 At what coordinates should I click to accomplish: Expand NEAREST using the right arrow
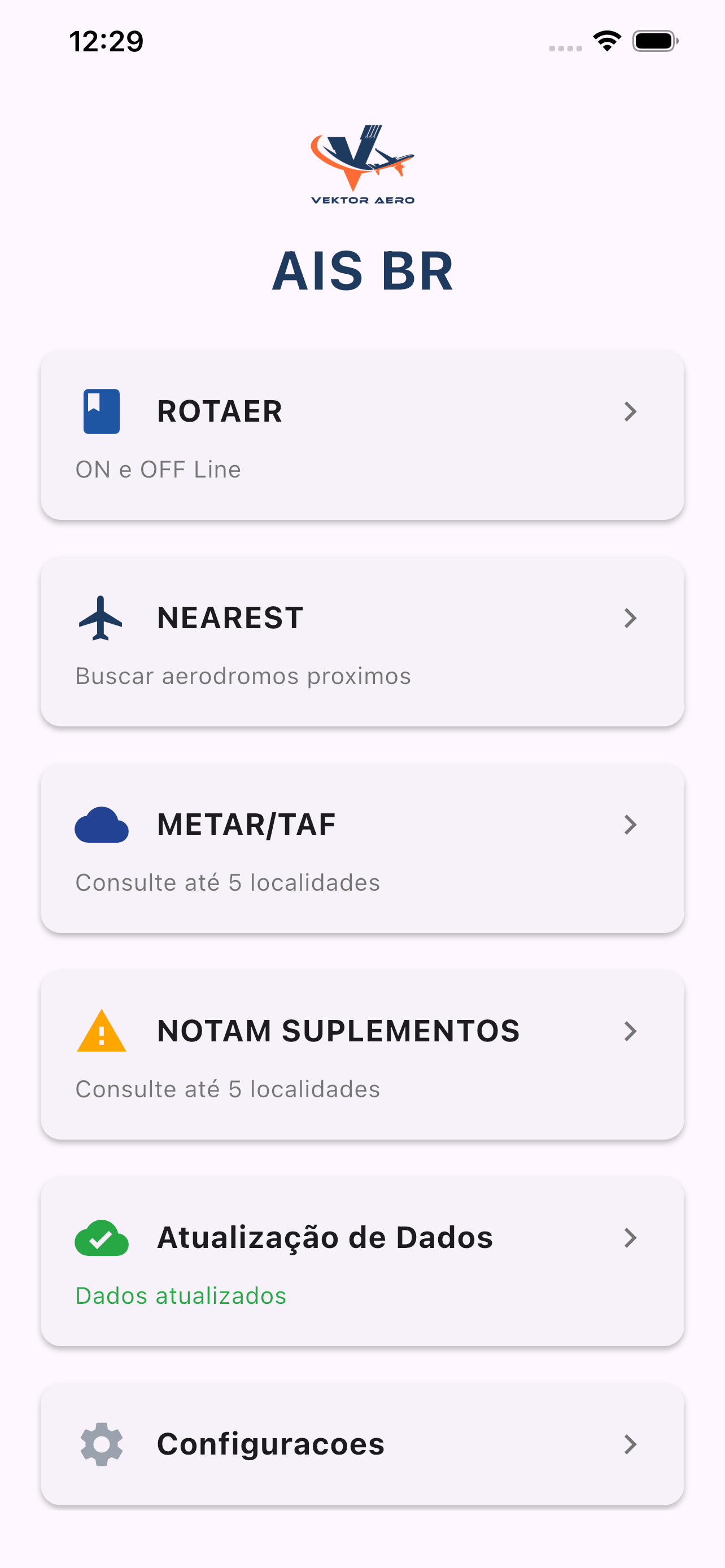click(x=631, y=617)
